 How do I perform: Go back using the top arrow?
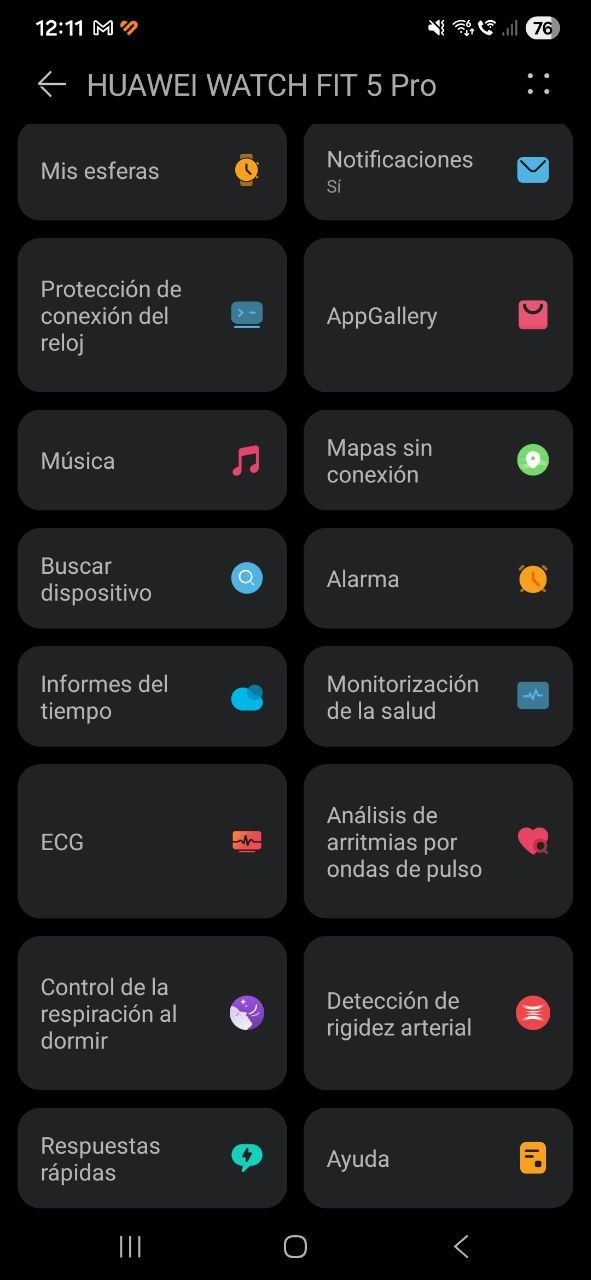[x=52, y=85]
